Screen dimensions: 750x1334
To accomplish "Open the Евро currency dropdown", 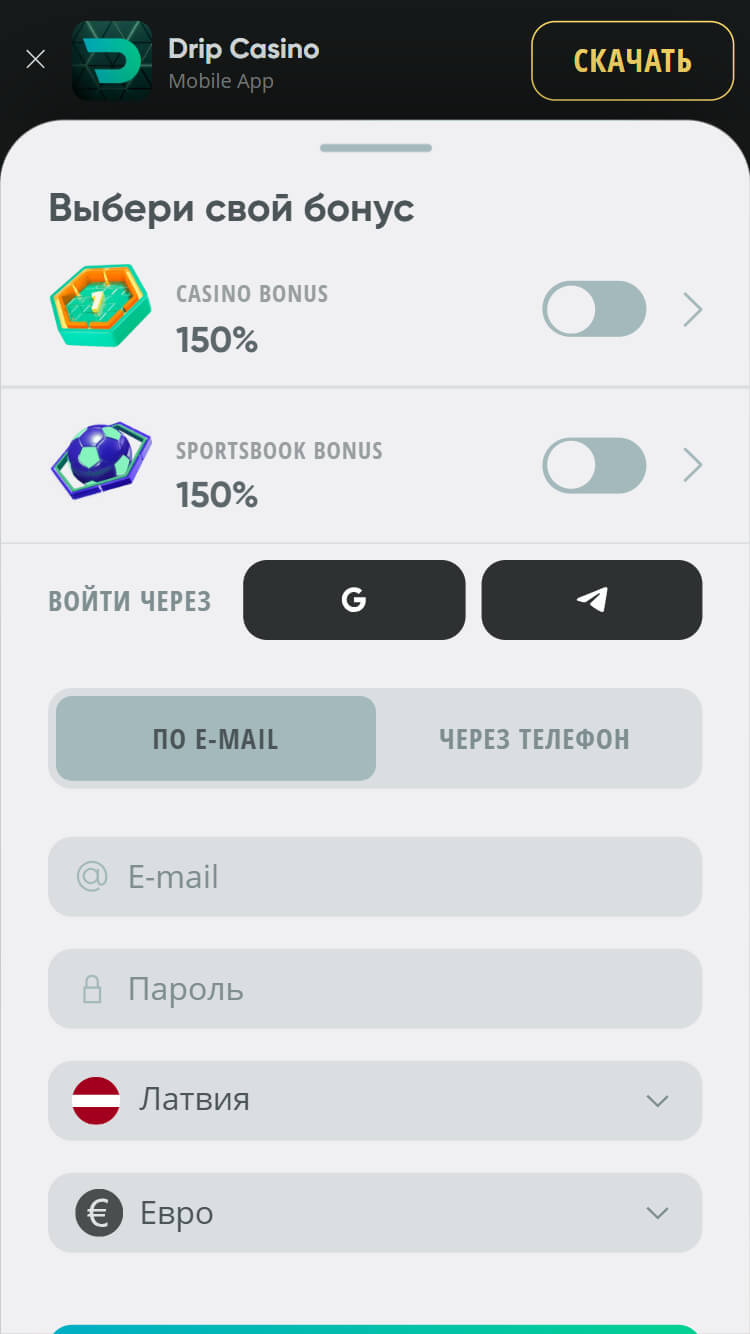I will click(375, 1213).
